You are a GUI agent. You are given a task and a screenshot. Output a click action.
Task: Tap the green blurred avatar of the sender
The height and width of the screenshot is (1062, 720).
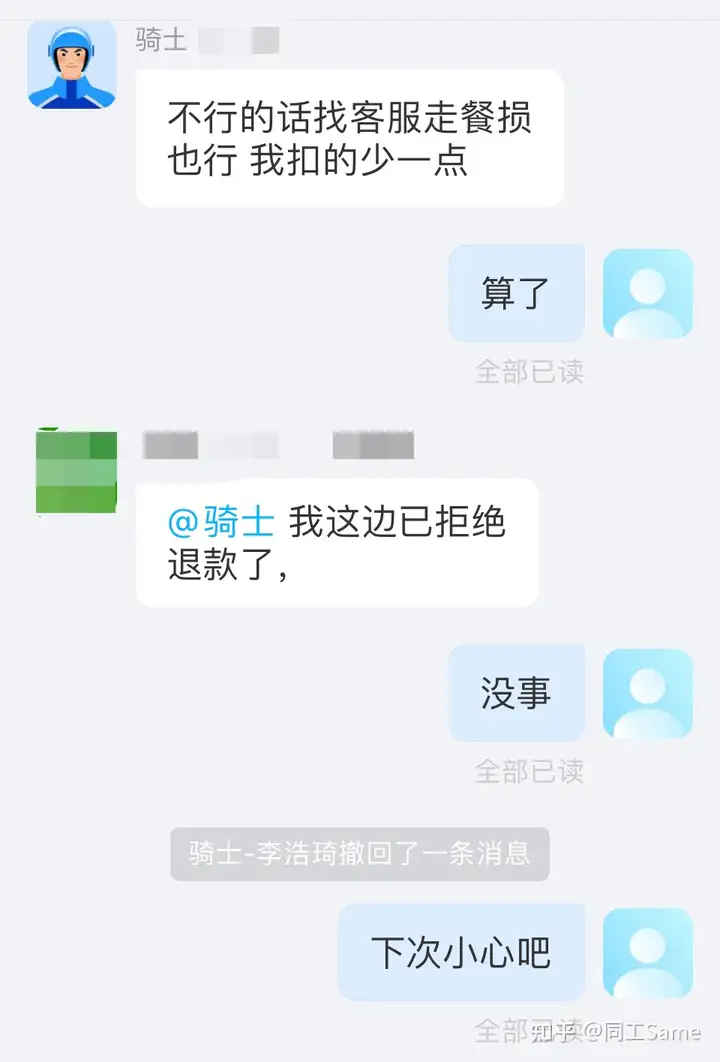tap(77, 472)
